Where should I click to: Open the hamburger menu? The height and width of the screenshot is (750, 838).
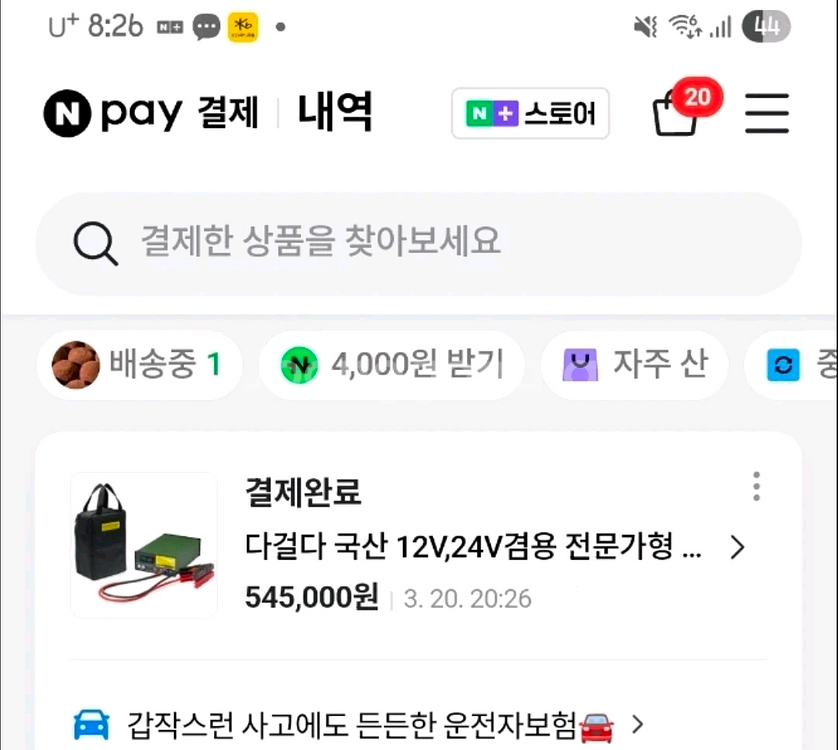click(767, 113)
